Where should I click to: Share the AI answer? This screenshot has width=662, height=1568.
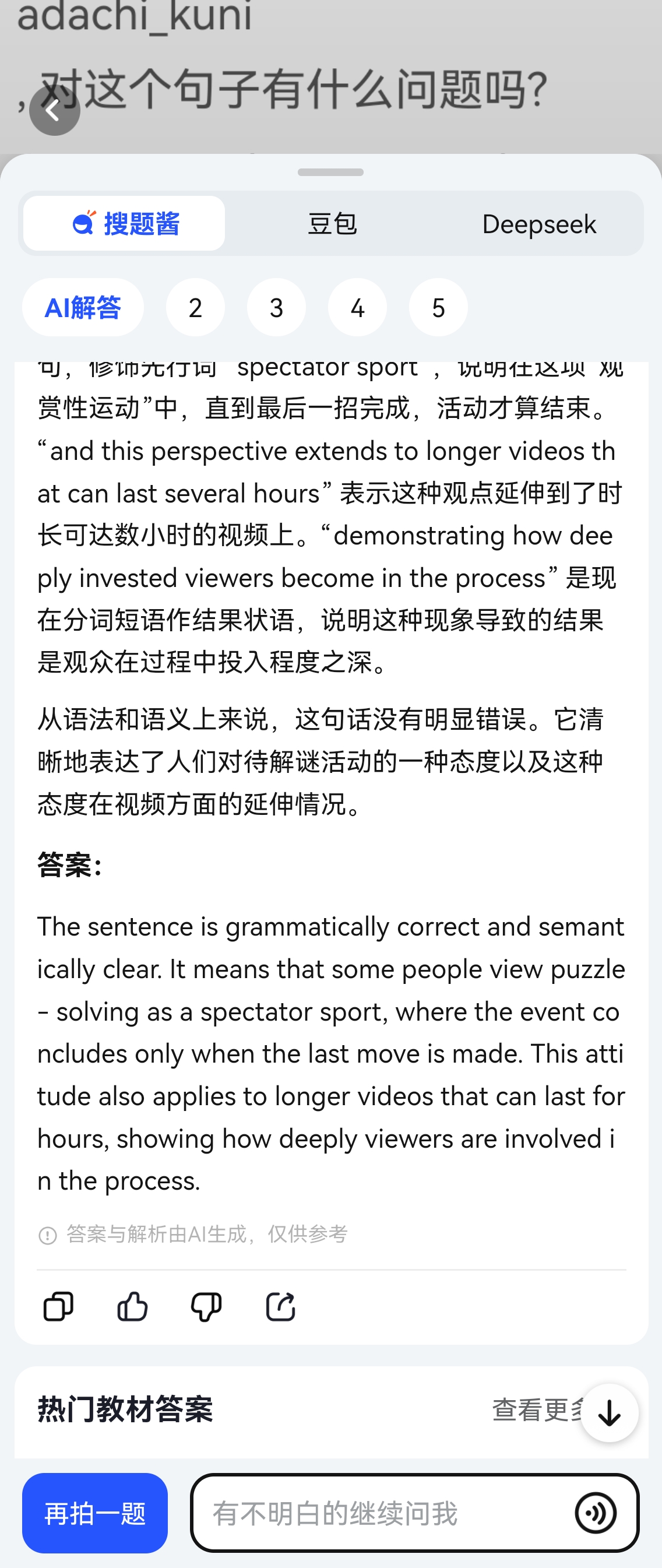pyautogui.click(x=280, y=1306)
